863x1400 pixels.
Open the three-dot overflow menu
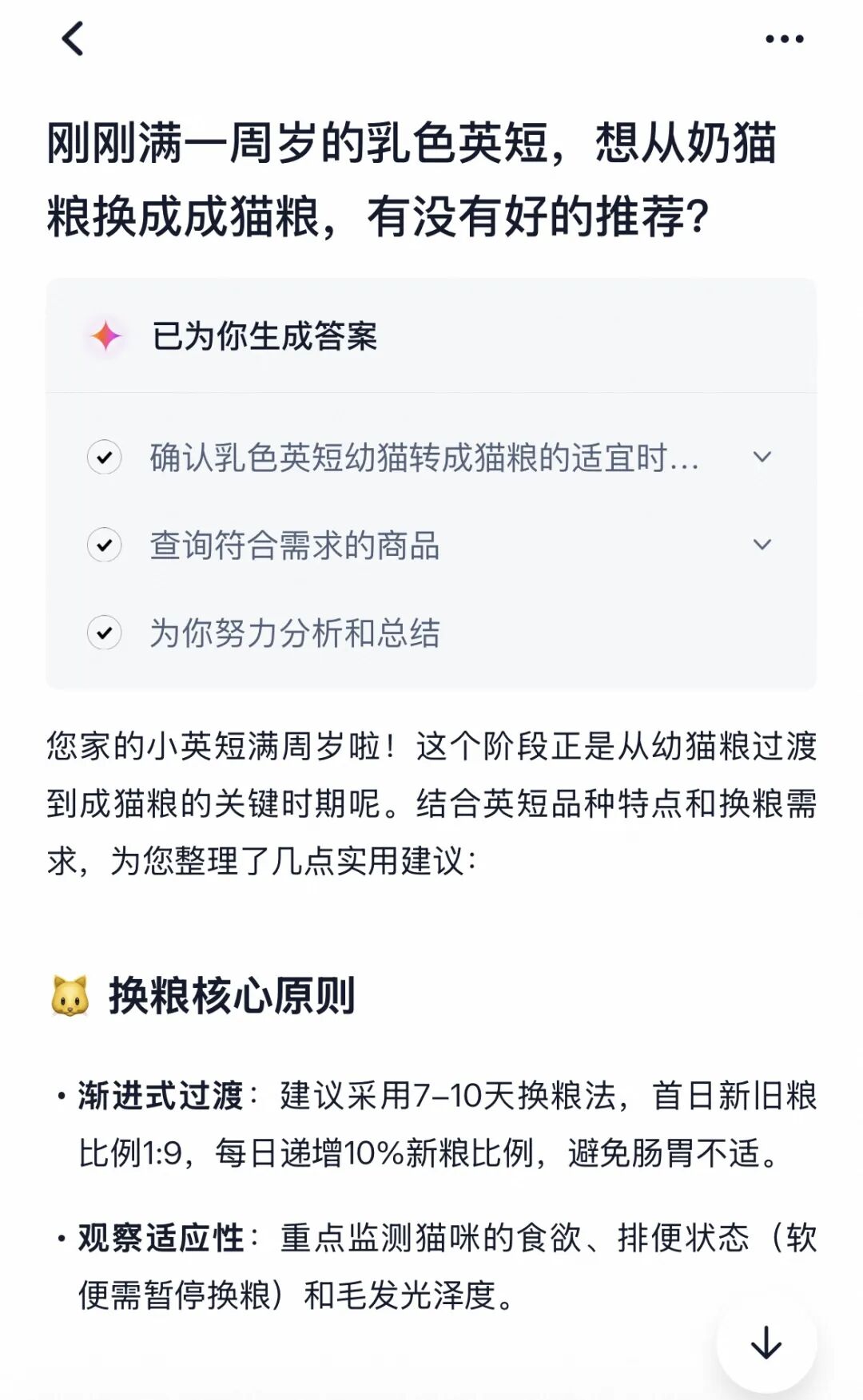point(784,38)
